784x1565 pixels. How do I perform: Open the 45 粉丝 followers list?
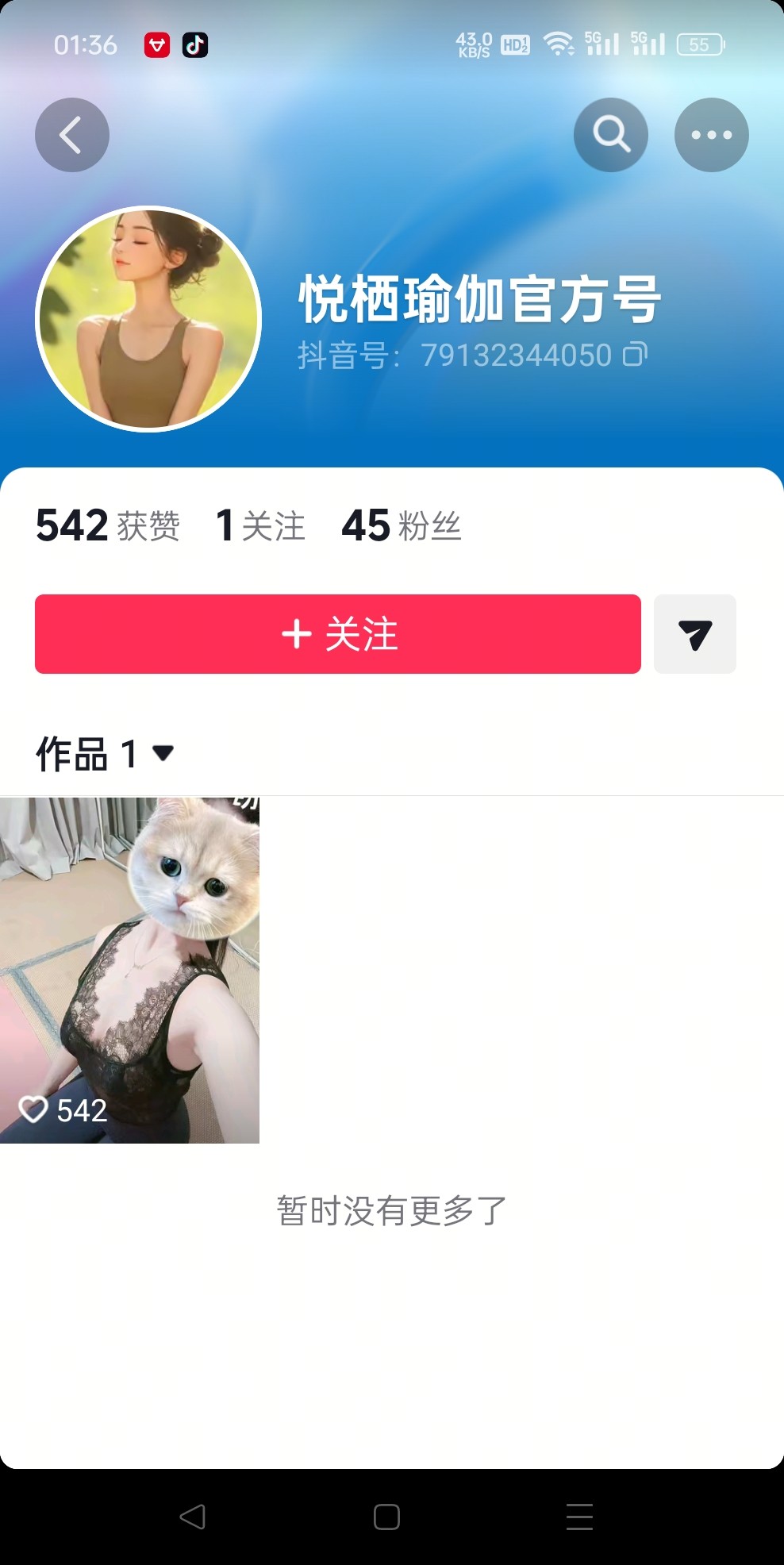(401, 525)
